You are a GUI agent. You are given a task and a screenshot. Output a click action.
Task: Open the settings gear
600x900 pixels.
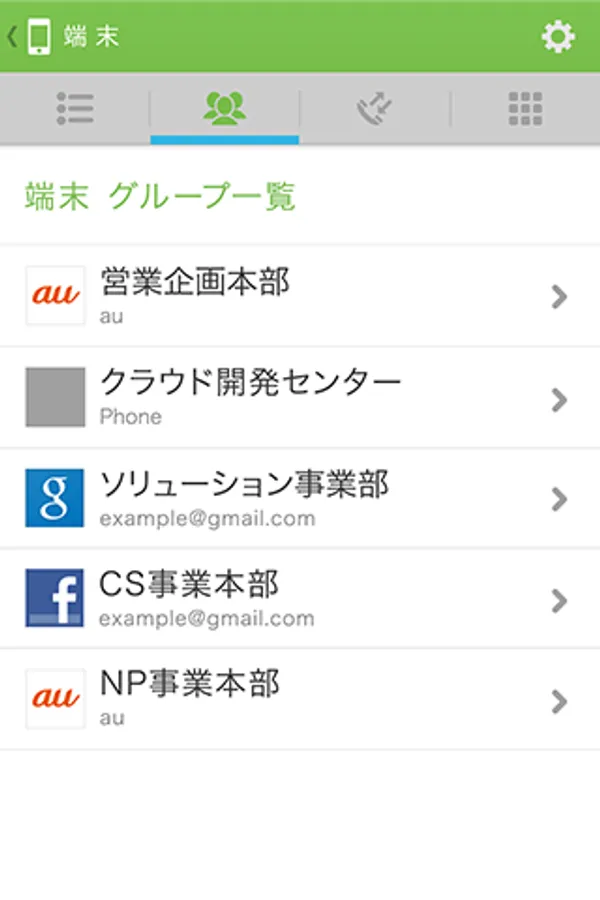click(x=558, y=37)
